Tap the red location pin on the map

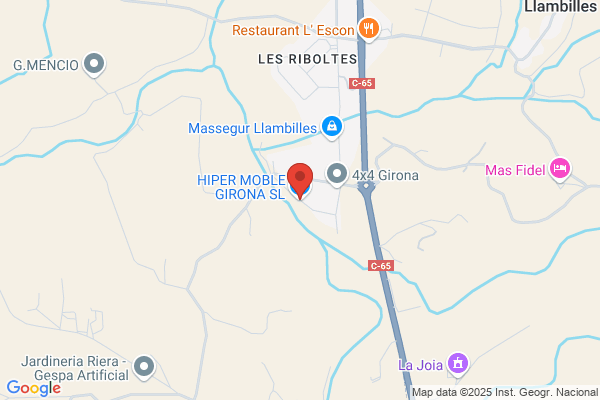(x=300, y=180)
